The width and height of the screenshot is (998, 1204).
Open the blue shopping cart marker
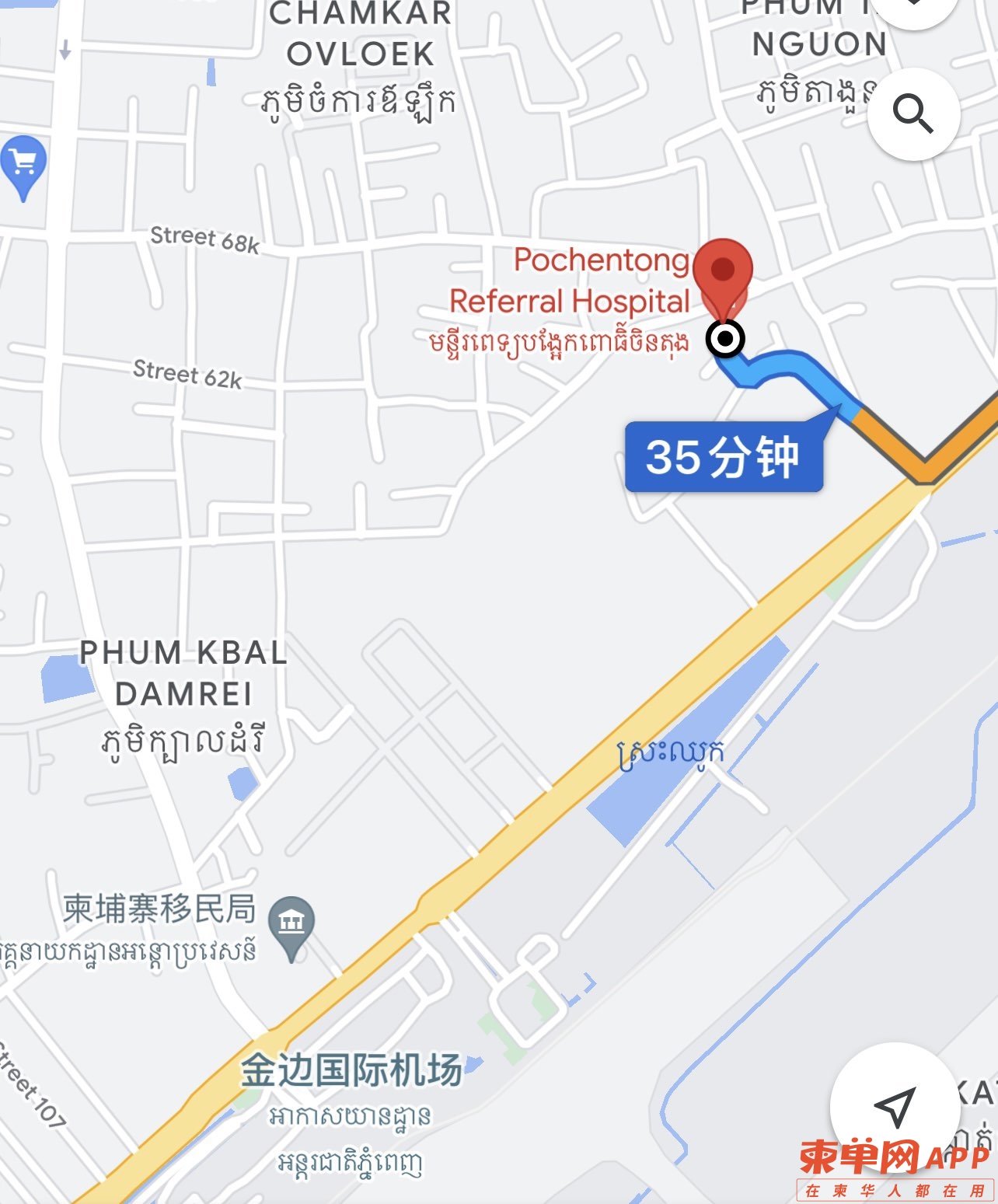tap(23, 164)
